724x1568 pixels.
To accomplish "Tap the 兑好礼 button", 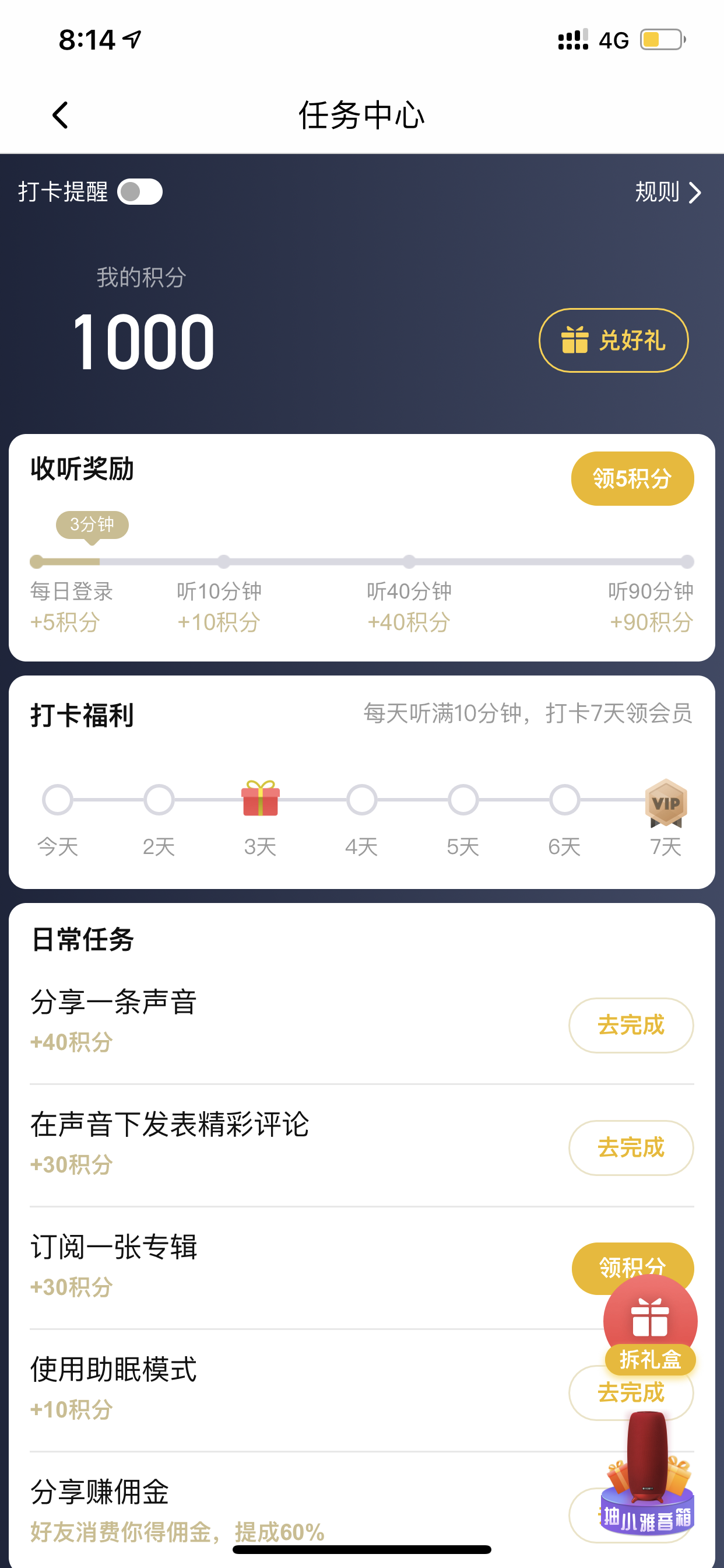I will [x=613, y=340].
